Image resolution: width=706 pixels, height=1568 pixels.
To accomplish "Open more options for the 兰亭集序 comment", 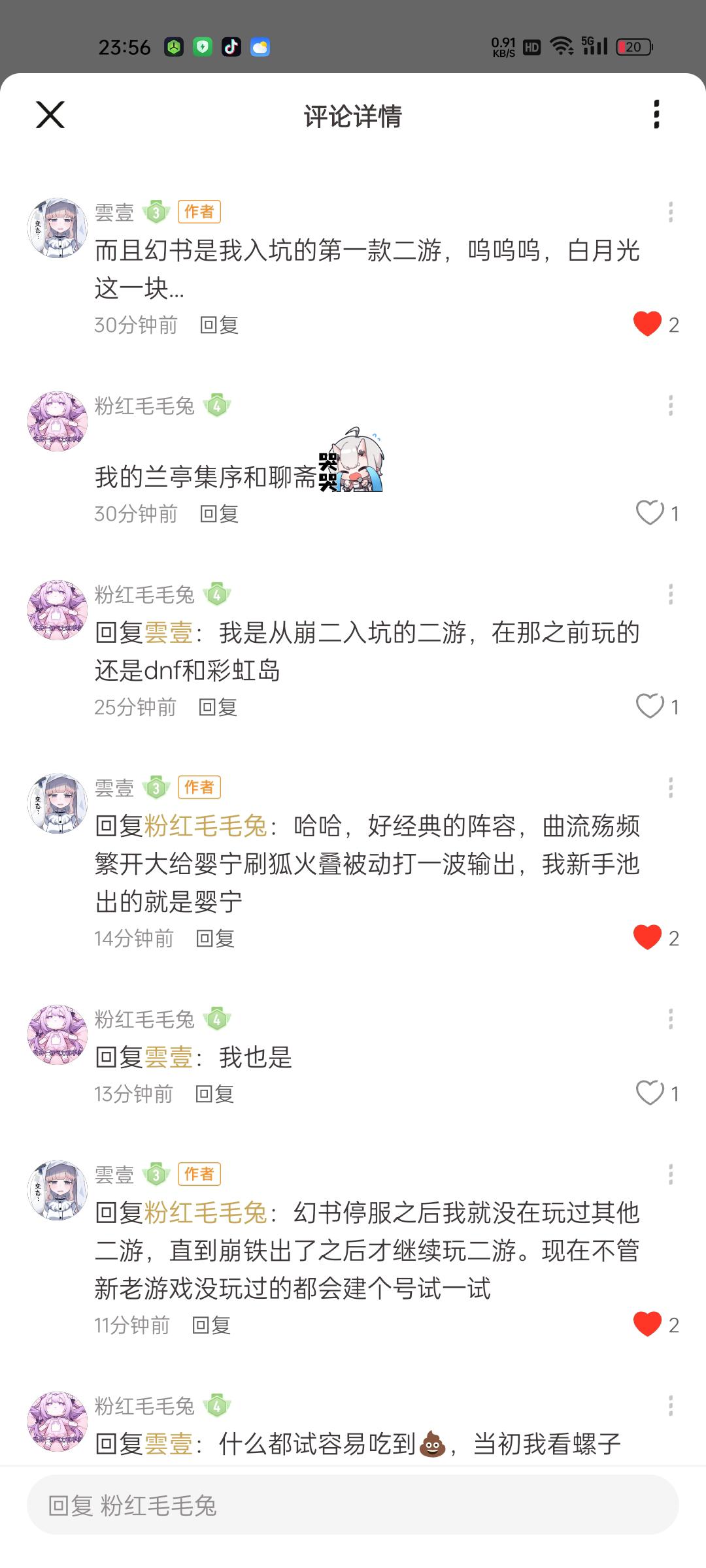I will (x=670, y=406).
